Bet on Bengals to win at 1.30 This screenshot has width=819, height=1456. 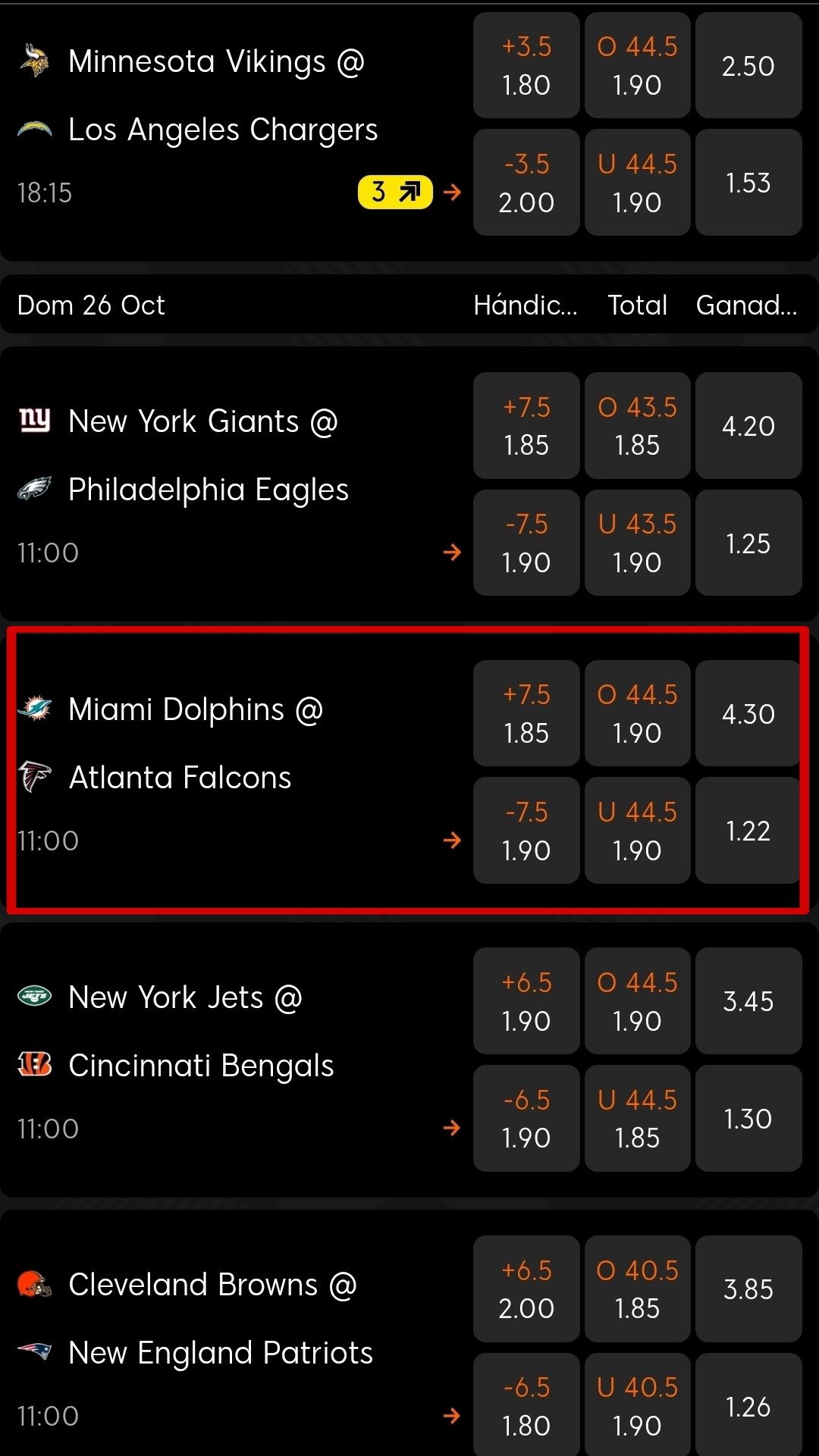point(748,1119)
